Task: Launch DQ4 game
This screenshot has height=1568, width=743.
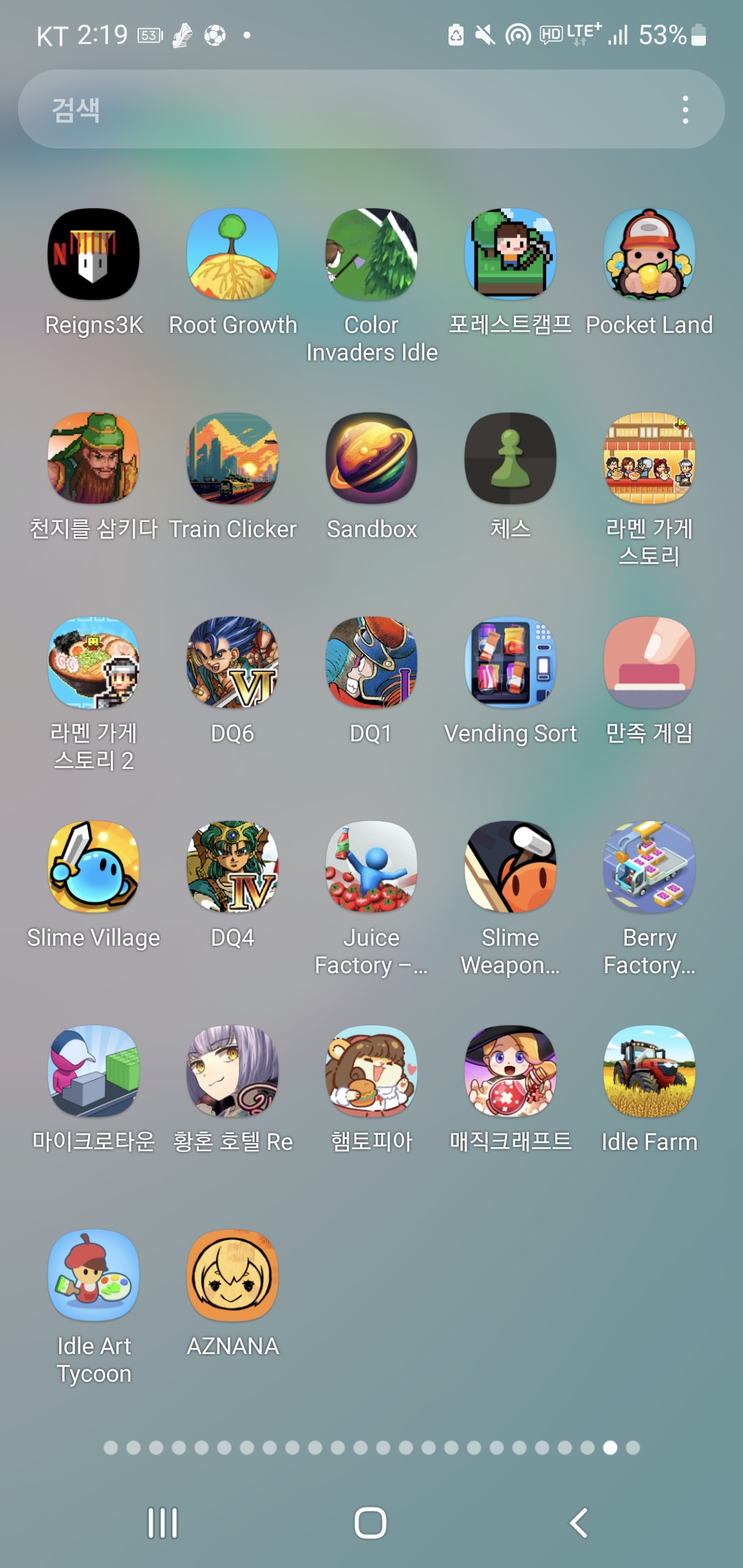Action: 233,867
